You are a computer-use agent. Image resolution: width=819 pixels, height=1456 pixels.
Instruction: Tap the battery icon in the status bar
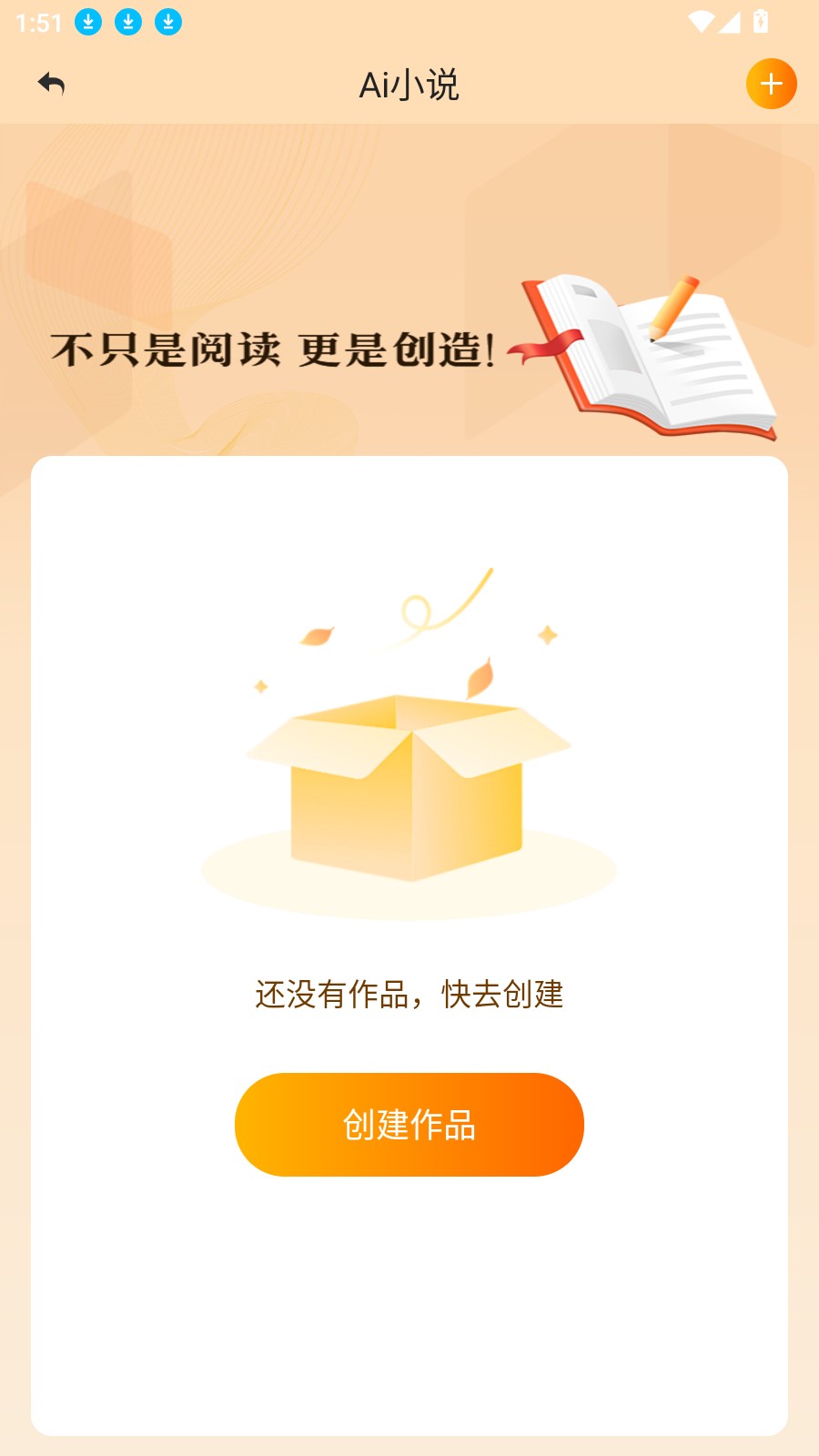(x=762, y=22)
